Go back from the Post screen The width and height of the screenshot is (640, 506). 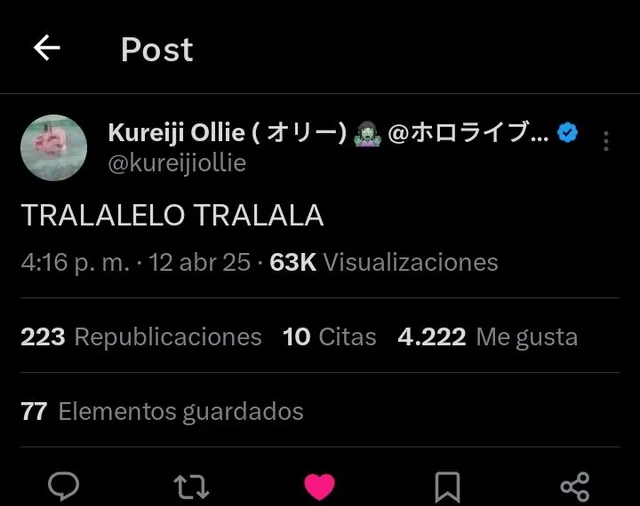click(x=47, y=49)
